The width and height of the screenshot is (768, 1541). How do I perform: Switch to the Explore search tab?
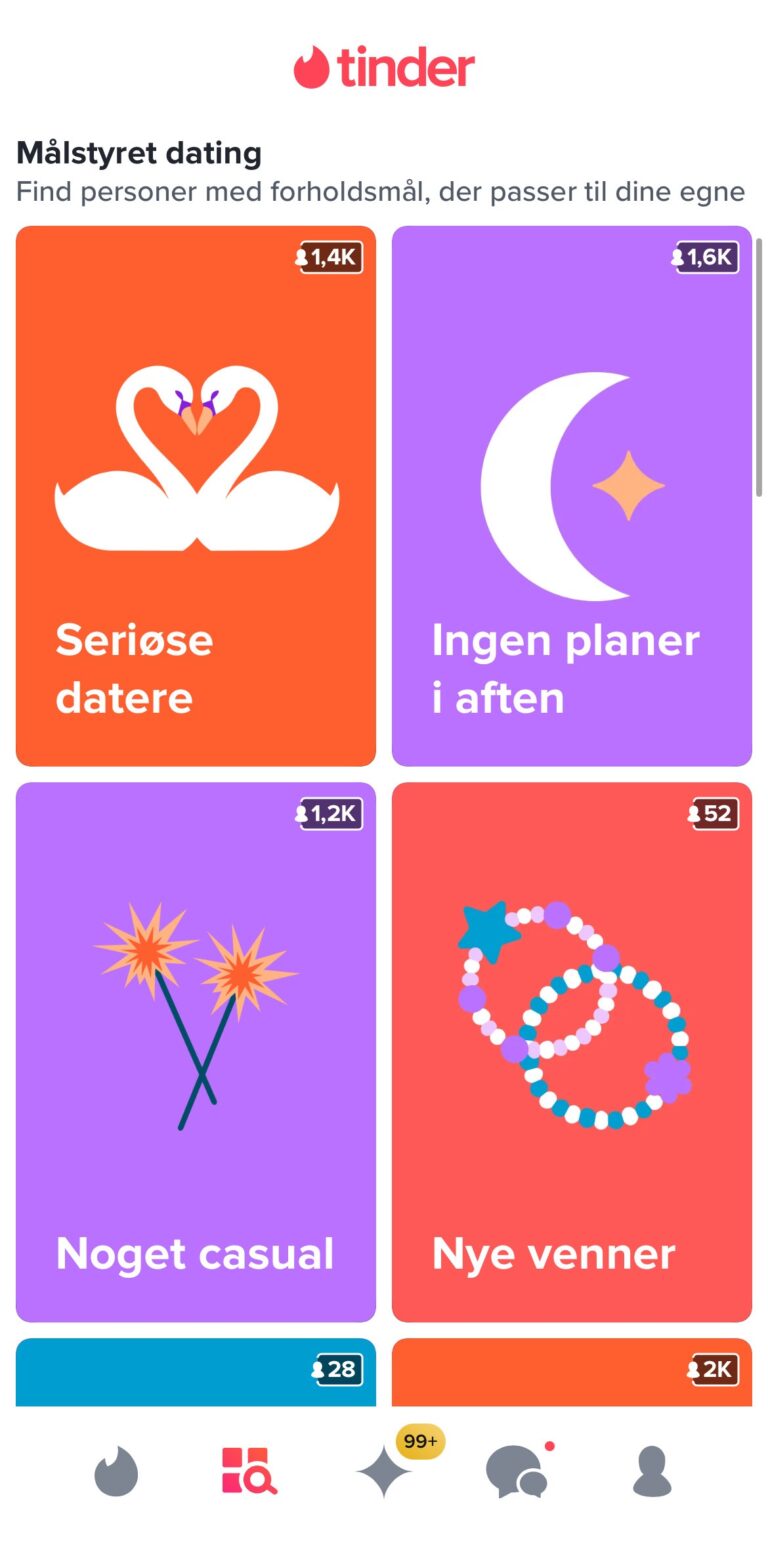[x=249, y=1471]
